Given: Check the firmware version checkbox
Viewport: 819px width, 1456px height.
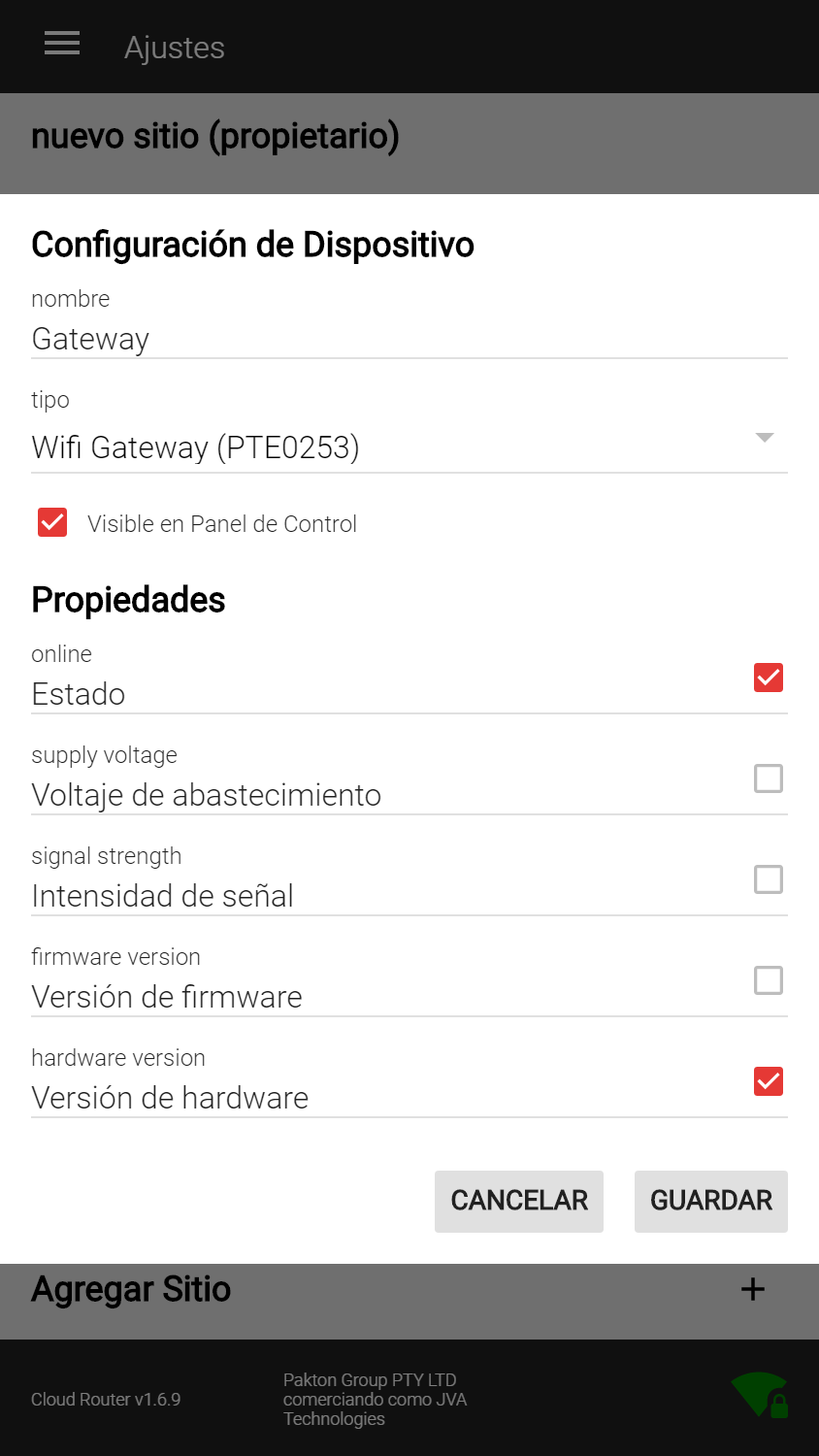Looking at the screenshot, I should (769, 980).
